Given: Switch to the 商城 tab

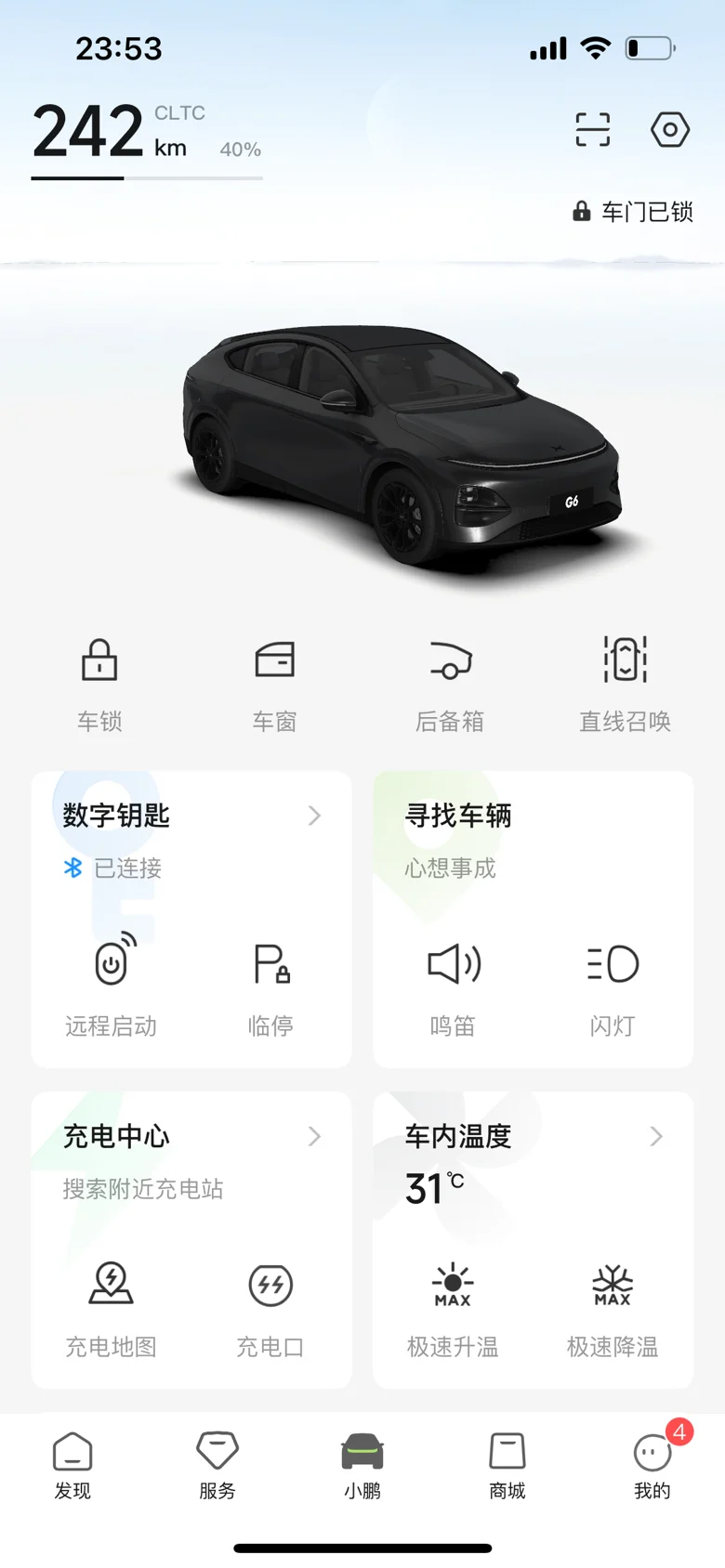Looking at the screenshot, I should tap(507, 1465).
